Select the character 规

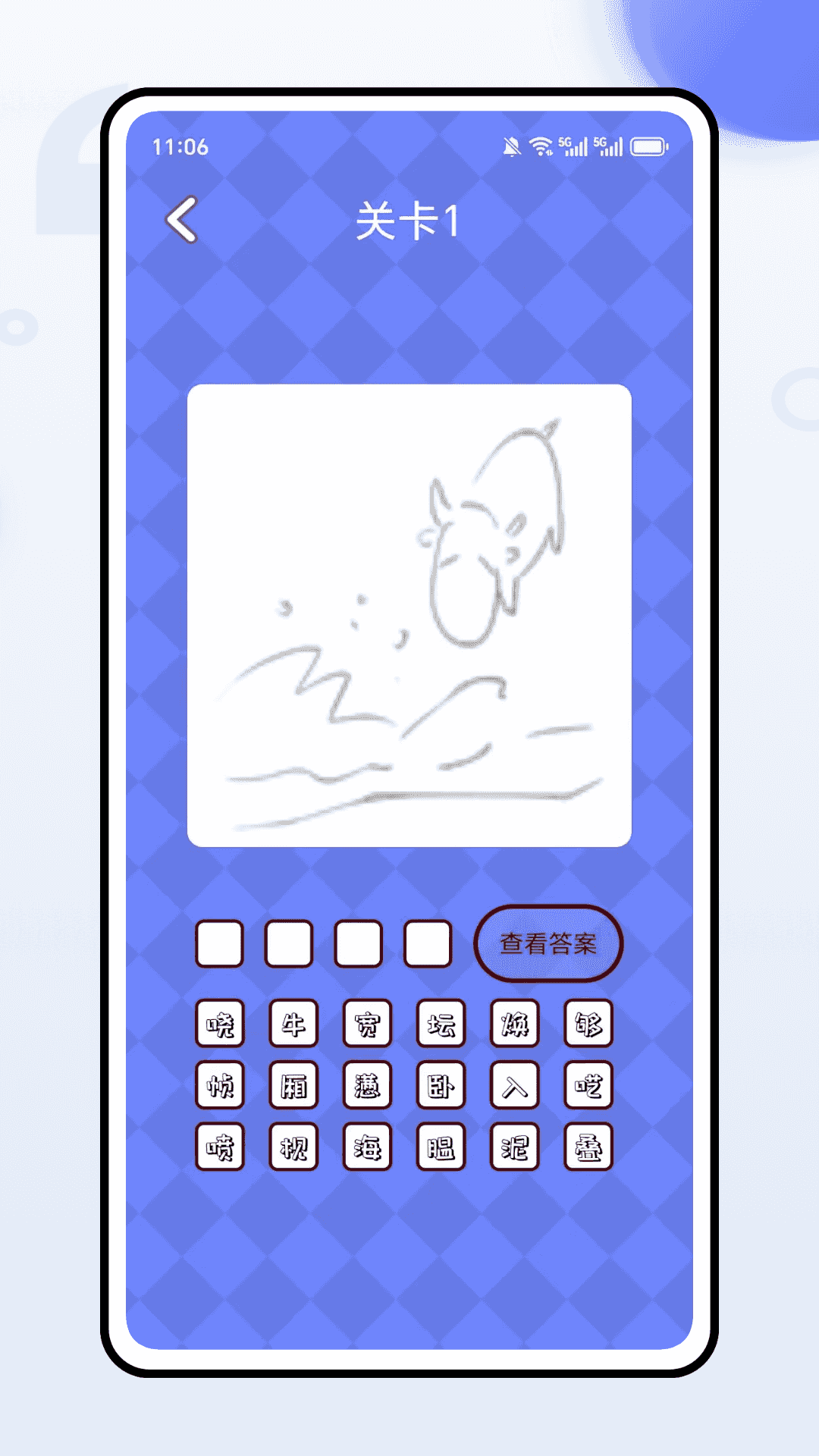click(293, 1147)
